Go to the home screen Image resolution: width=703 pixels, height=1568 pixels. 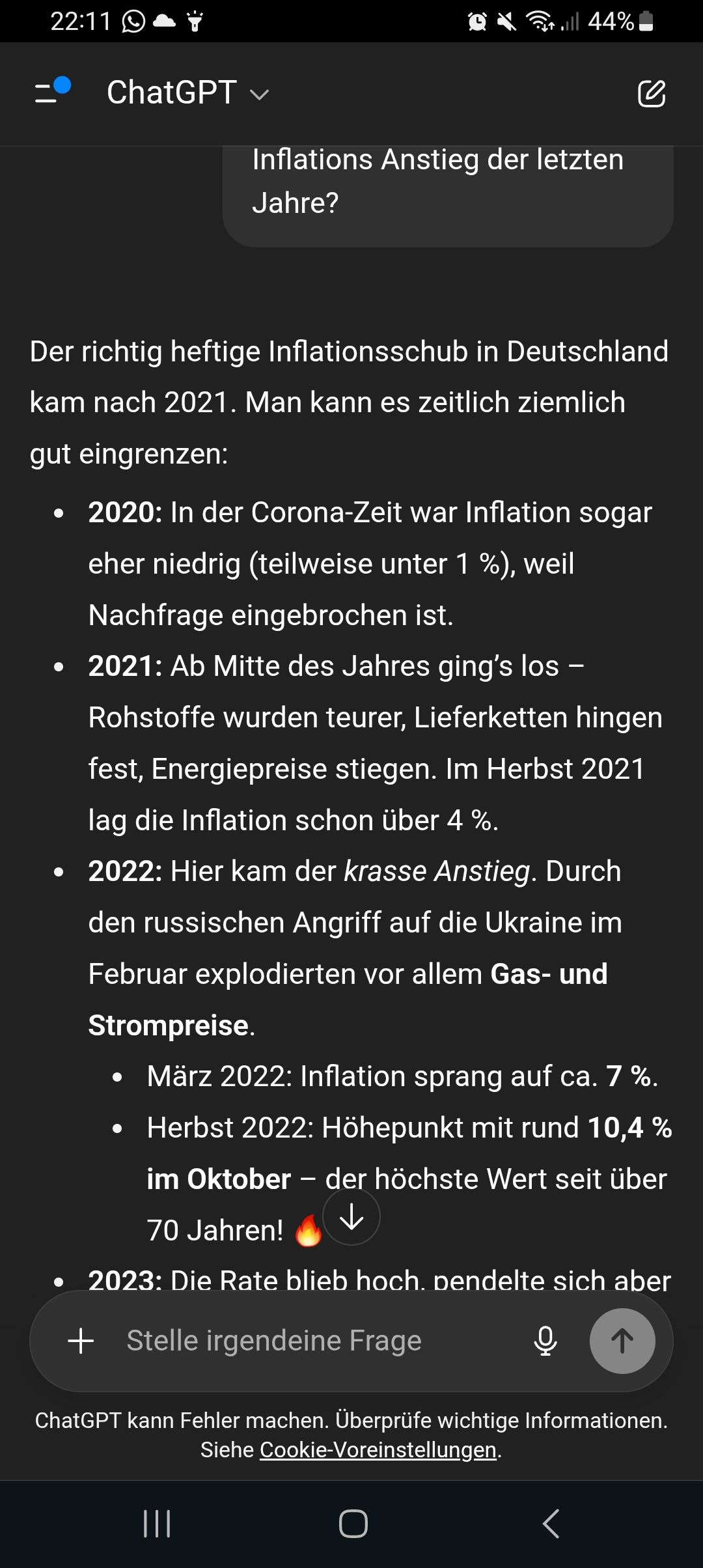(353, 1524)
